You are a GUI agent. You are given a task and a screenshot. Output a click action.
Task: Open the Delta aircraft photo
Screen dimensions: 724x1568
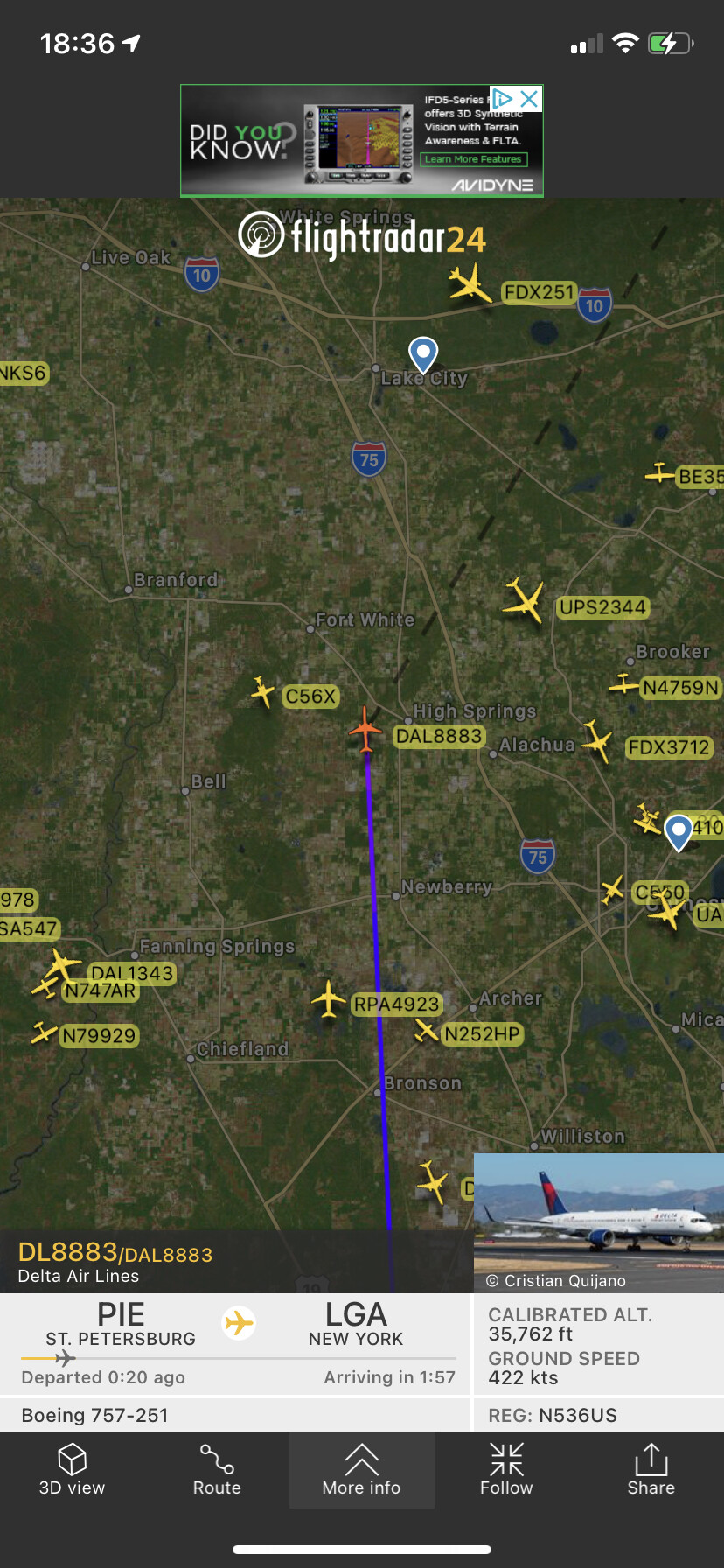point(598,1221)
